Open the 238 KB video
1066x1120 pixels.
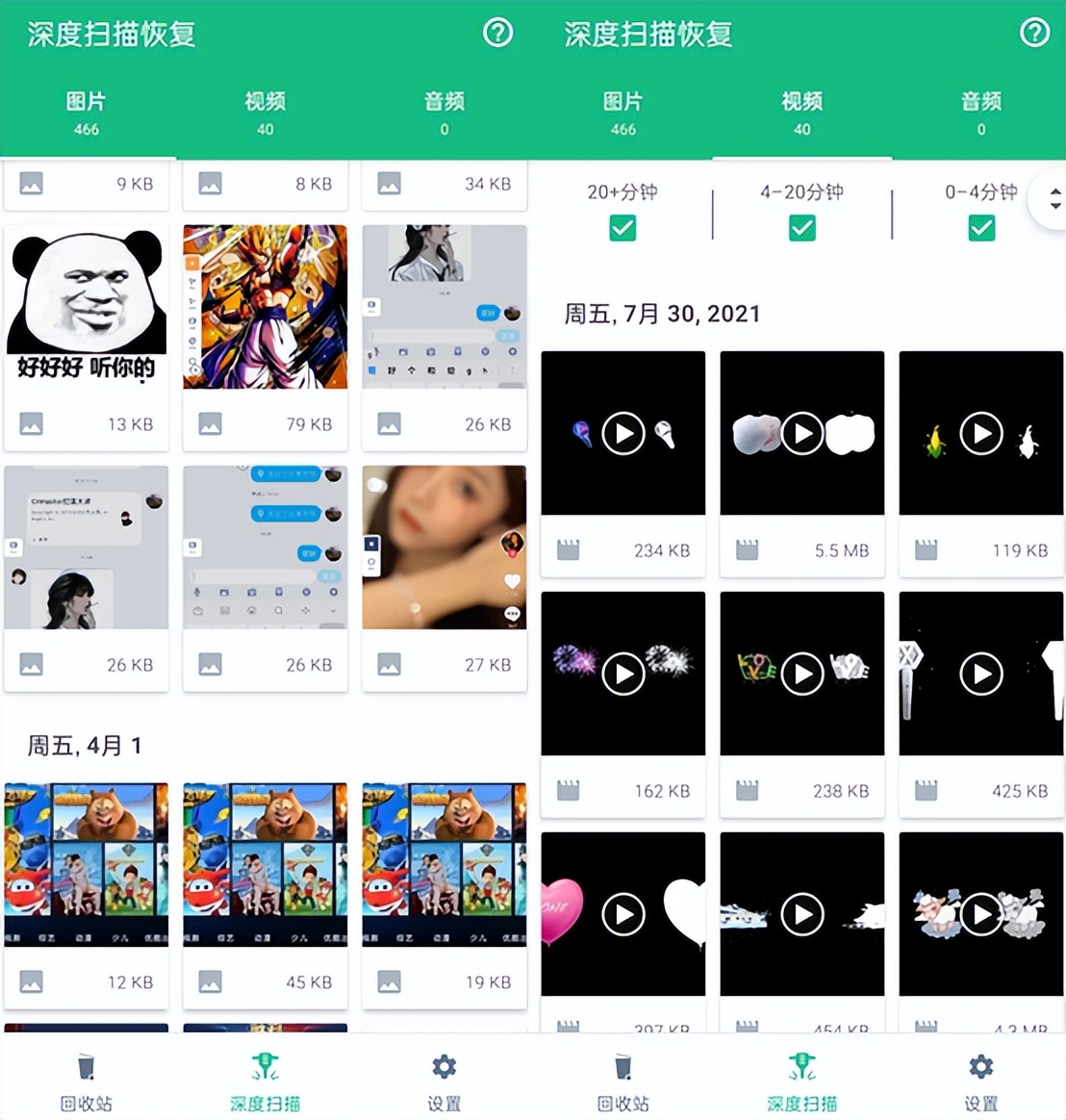(x=801, y=674)
